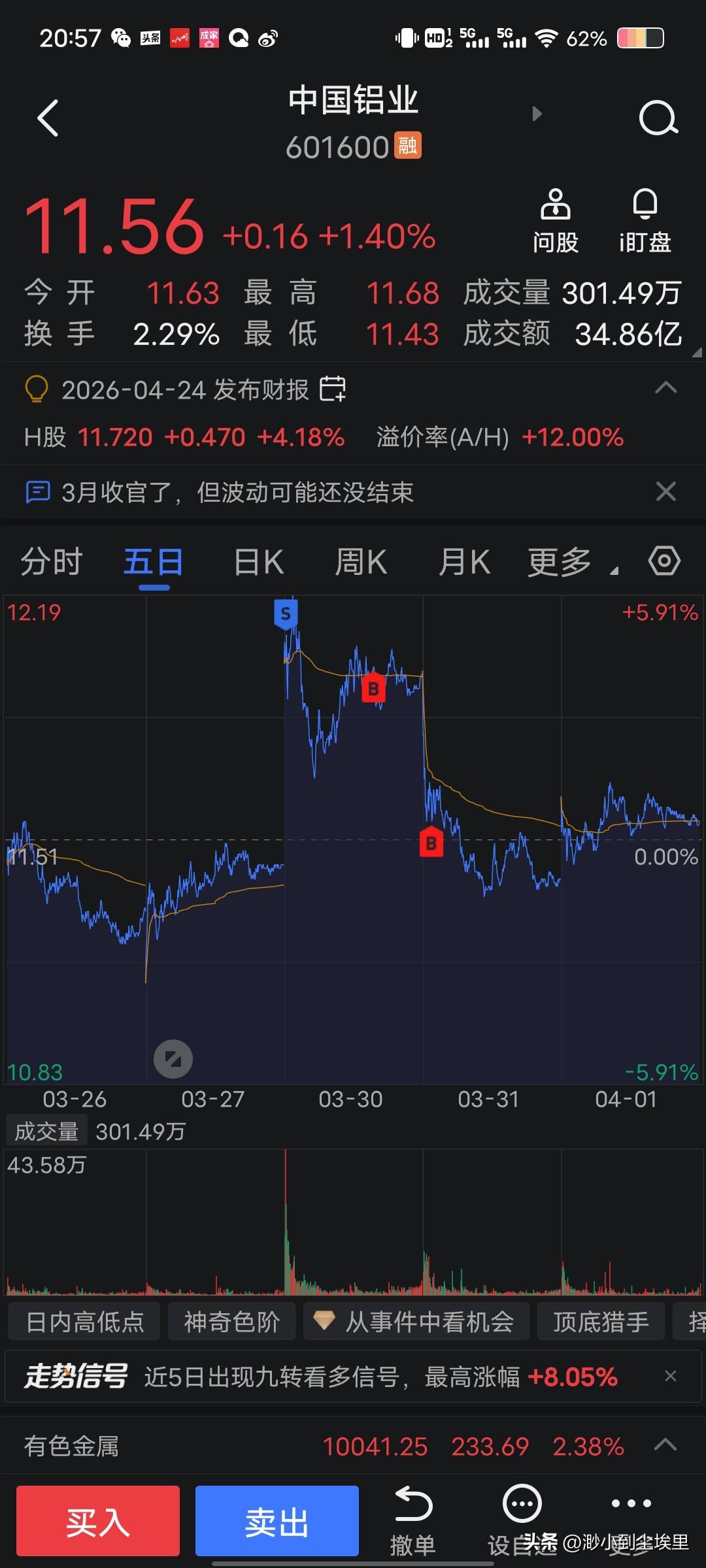Tap the blue 卖出 sell button
This screenshot has width=706, height=1568.
(x=277, y=1522)
